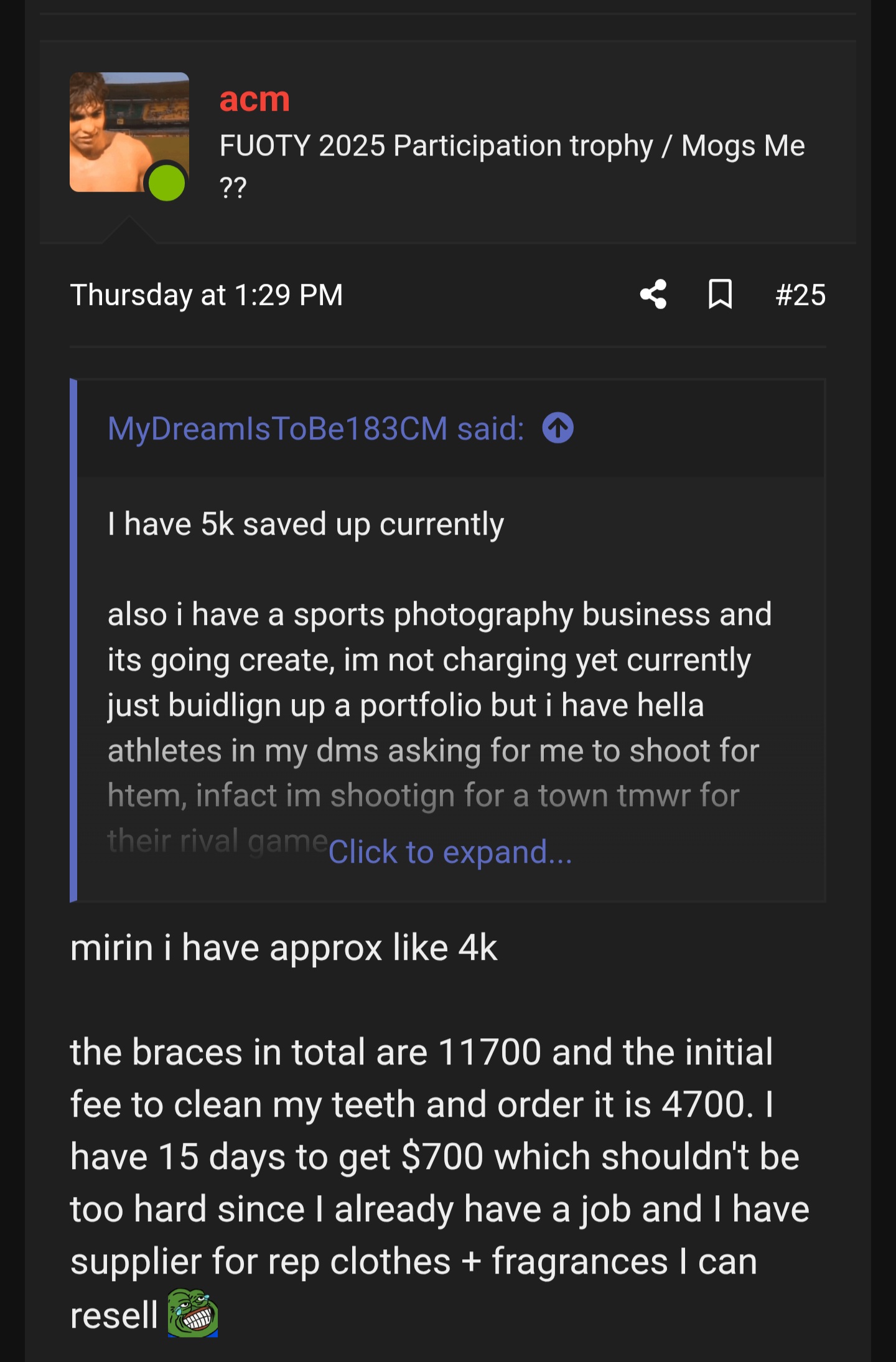Viewport: 896px width, 1362px height.
Task: Expand the quoted message with Click to expand
Action: tap(449, 852)
